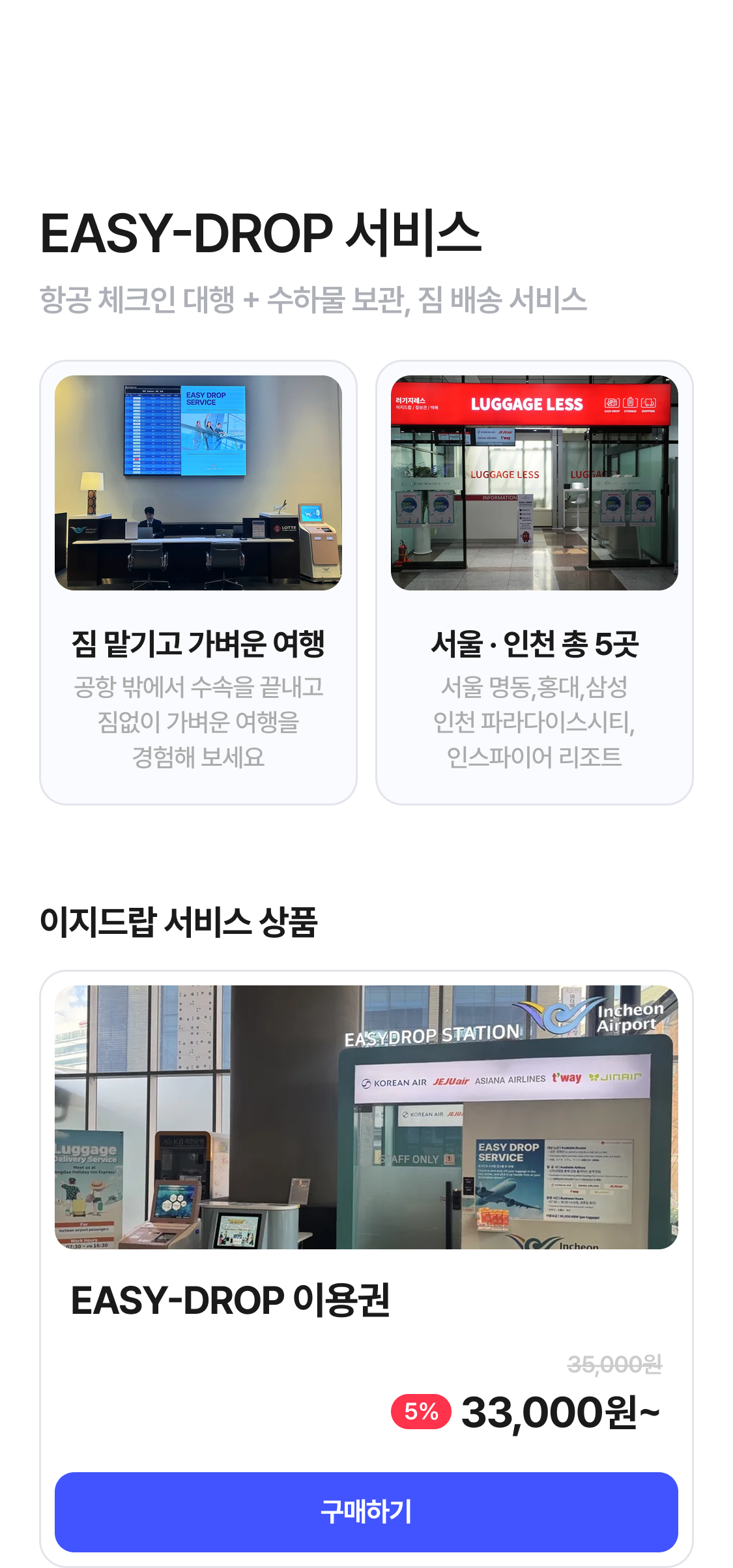The height and width of the screenshot is (1568, 733).
Task: Tap the 구매하기 purchase button
Action: (366, 1511)
